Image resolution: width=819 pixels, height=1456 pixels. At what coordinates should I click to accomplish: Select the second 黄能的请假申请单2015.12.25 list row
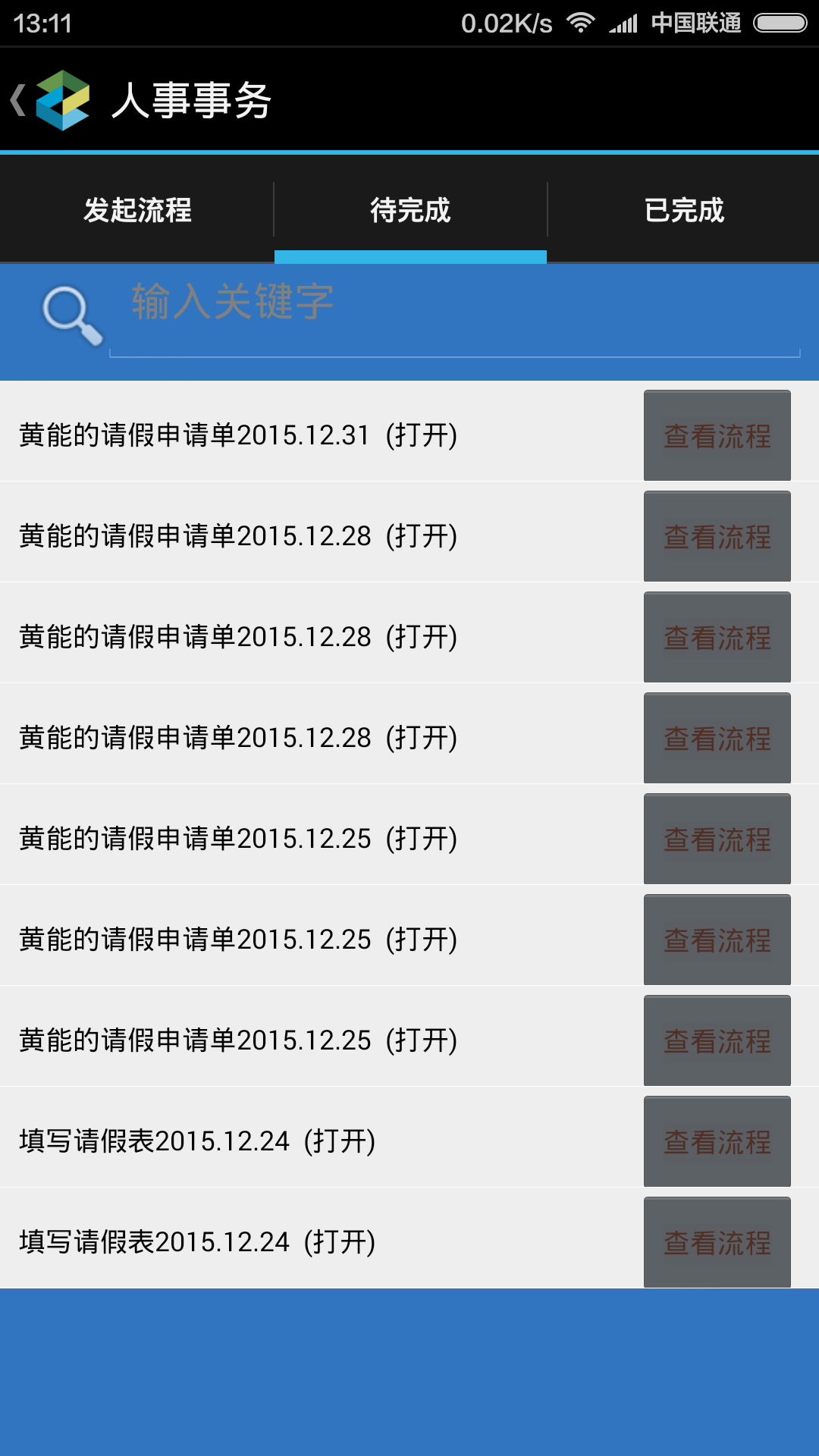[x=238, y=940]
